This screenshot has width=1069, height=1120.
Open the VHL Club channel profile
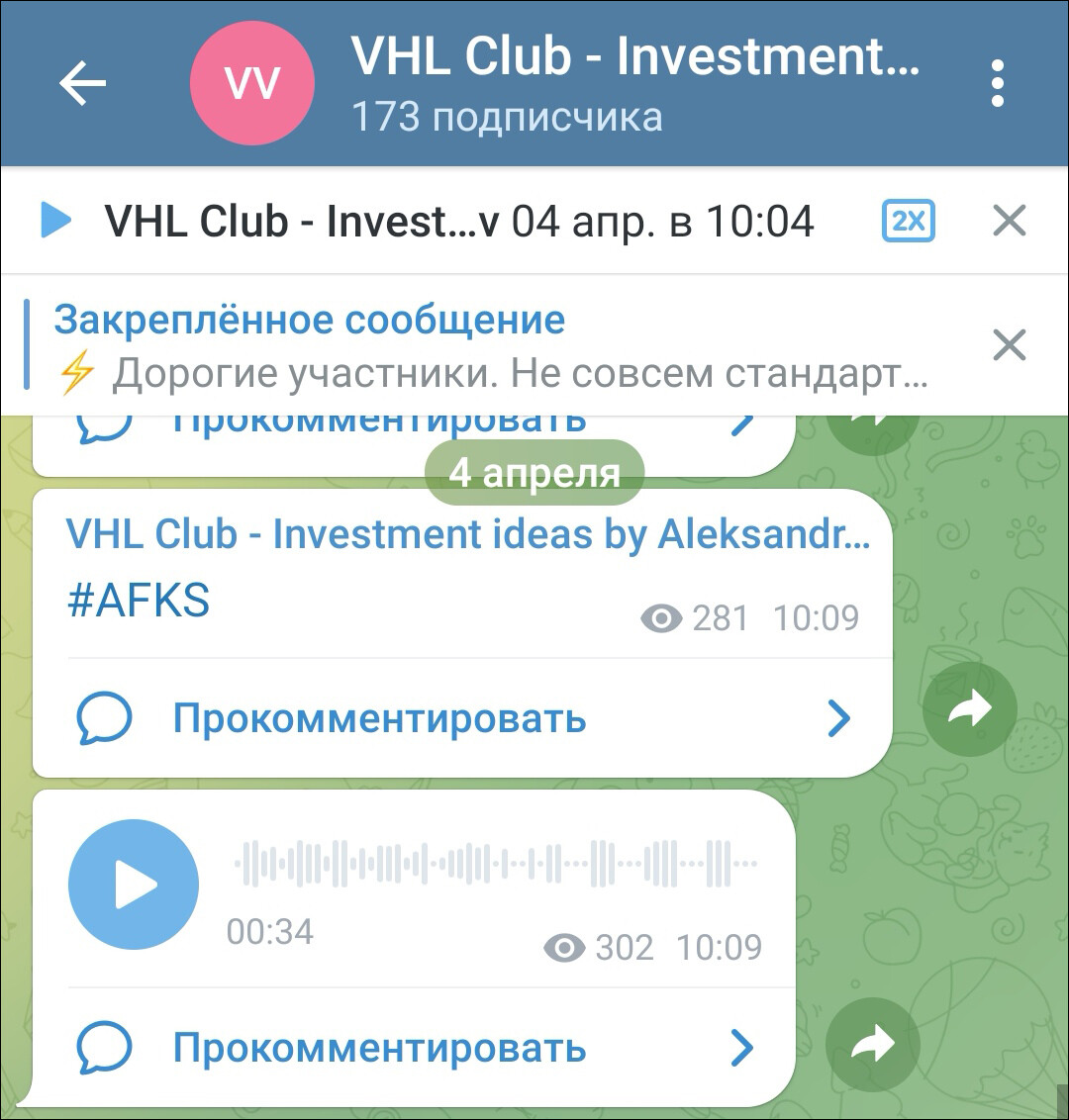pyautogui.click(x=633, y=83)
